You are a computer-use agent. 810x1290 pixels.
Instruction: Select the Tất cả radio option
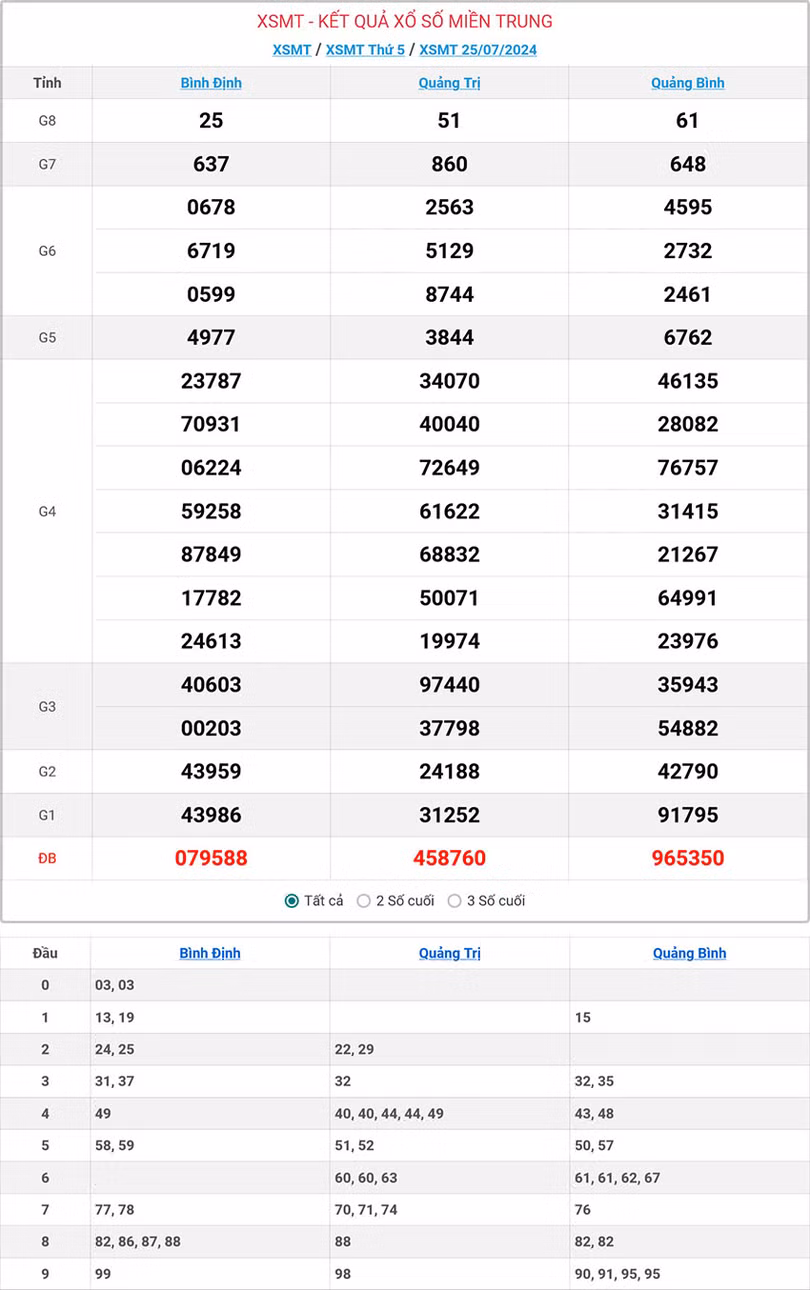click(292, 901)
